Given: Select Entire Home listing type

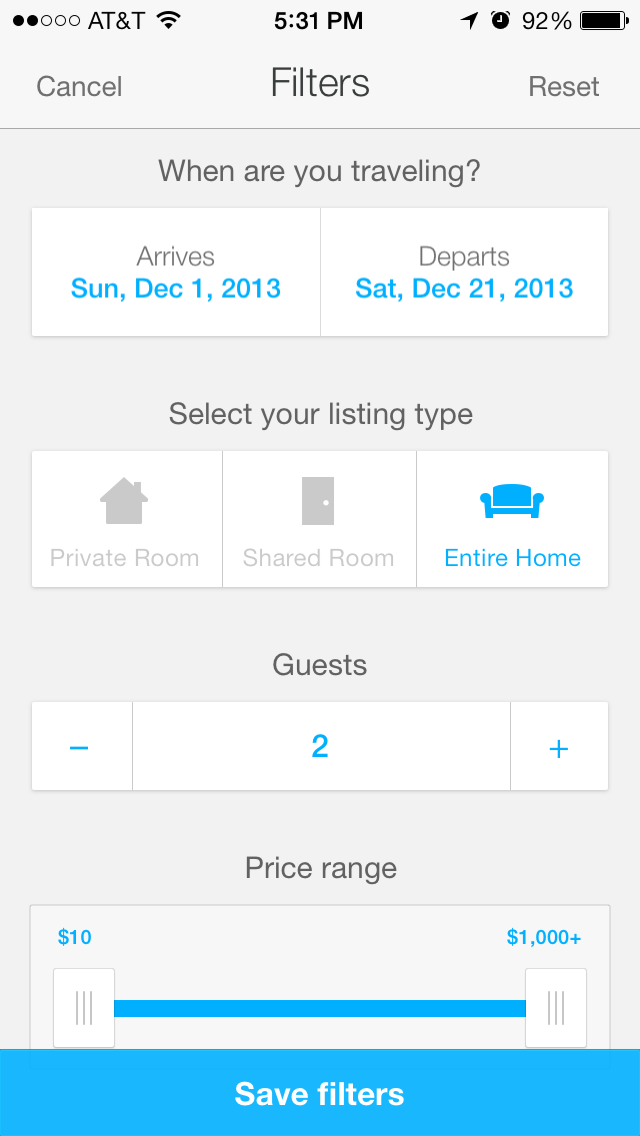Looking at the screenshot, I should (x=512, y=519).
